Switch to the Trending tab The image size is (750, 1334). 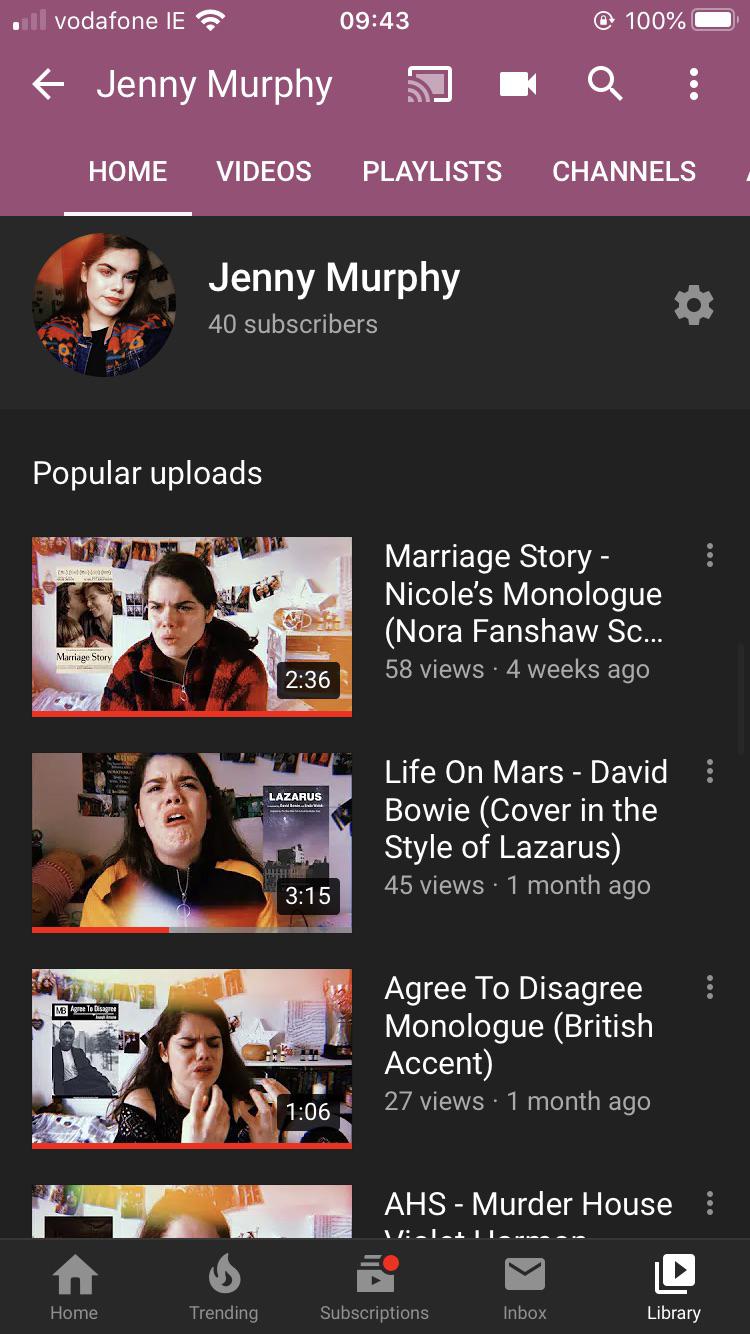(224, 1289)
